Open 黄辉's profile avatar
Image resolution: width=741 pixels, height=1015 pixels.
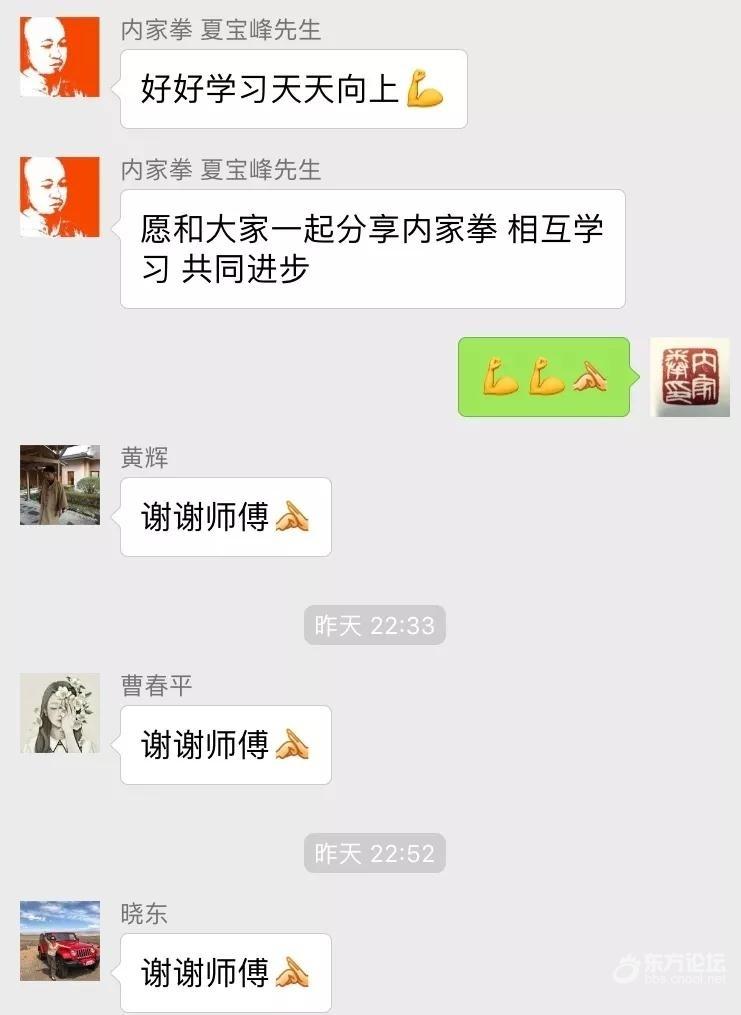(60, 485)
